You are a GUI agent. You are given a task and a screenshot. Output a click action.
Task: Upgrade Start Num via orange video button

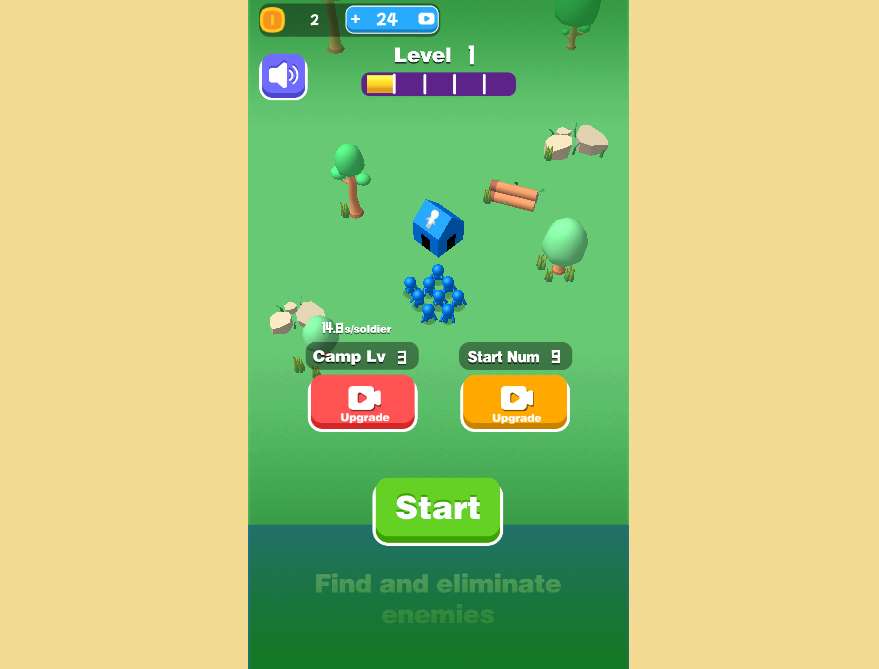click(515, 402)
